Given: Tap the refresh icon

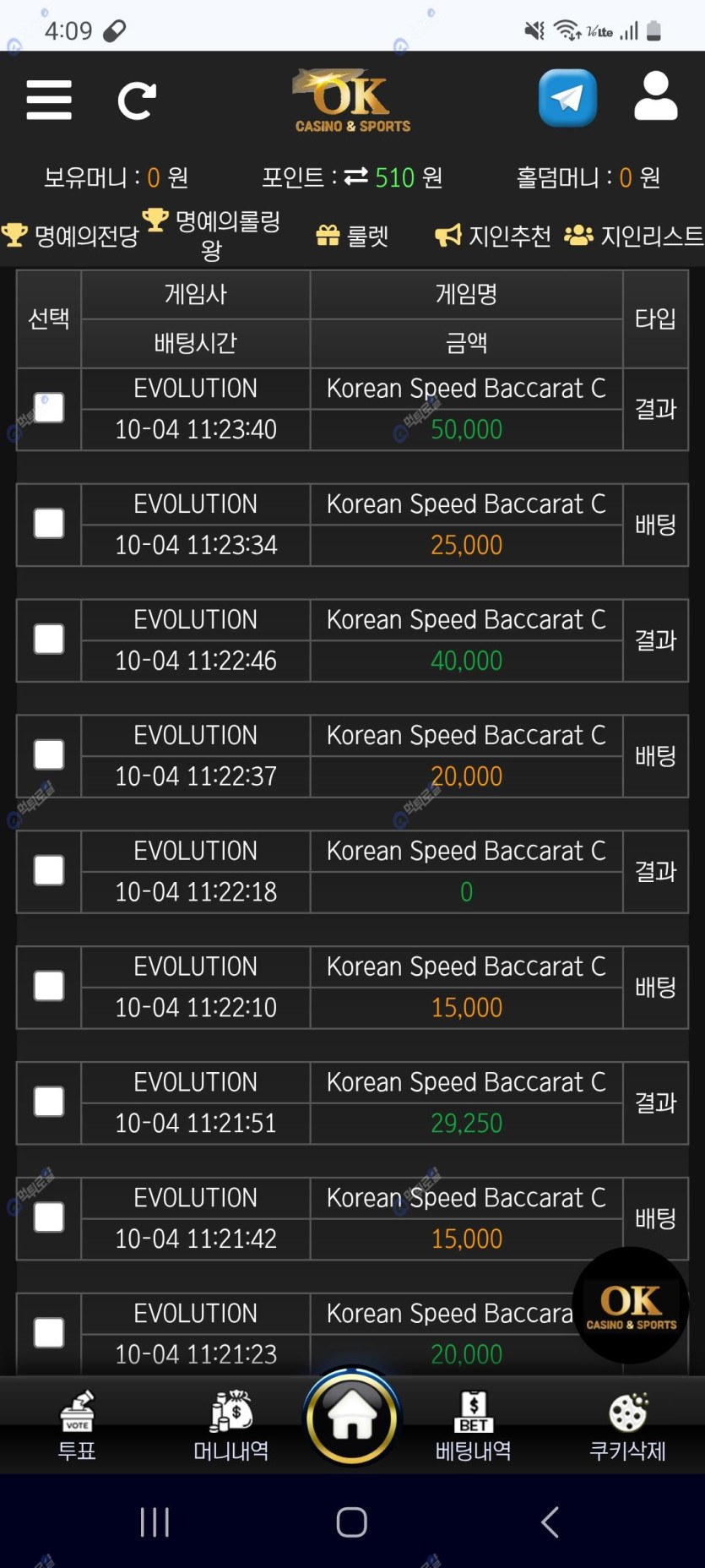Looking at the screenshot, I should [x=137, y=101].
